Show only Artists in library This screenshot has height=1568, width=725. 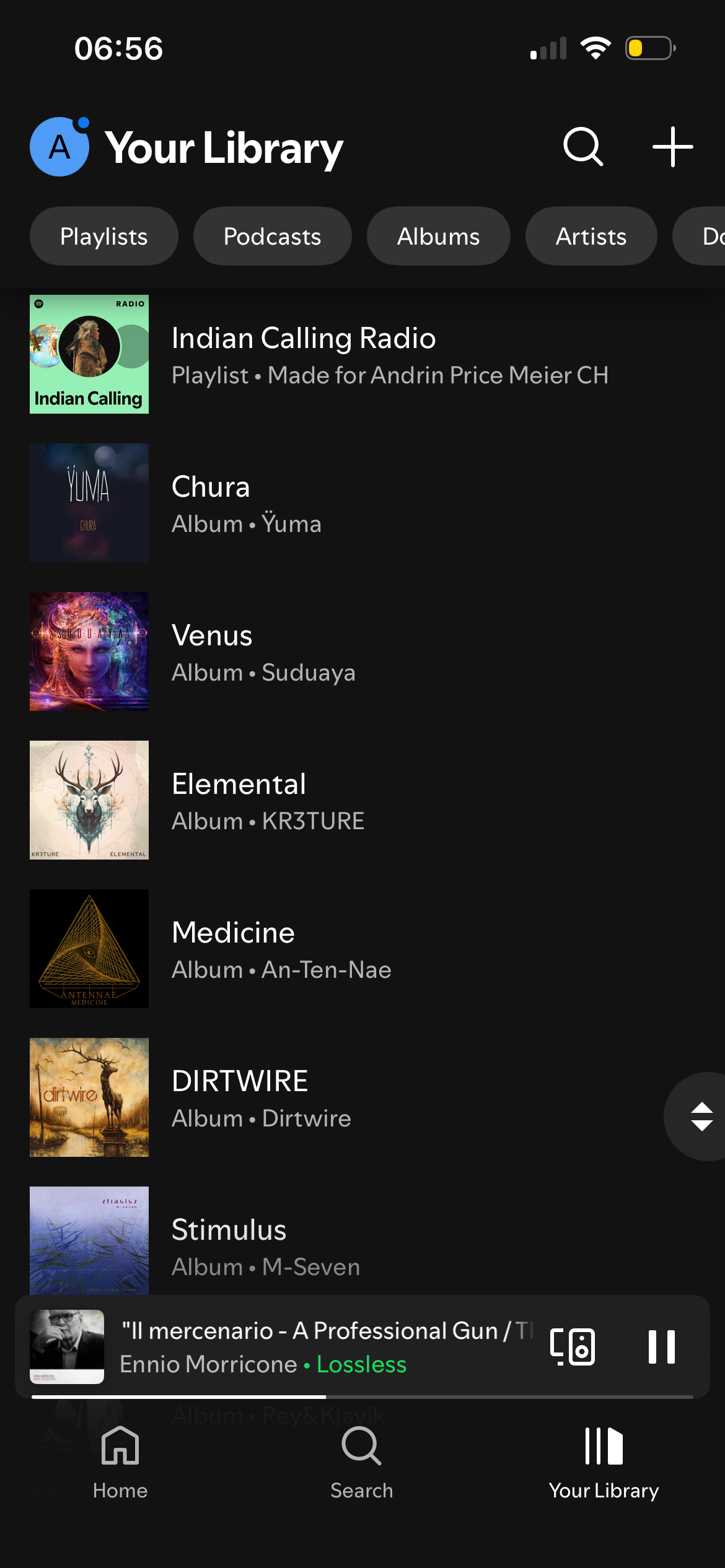591,236
